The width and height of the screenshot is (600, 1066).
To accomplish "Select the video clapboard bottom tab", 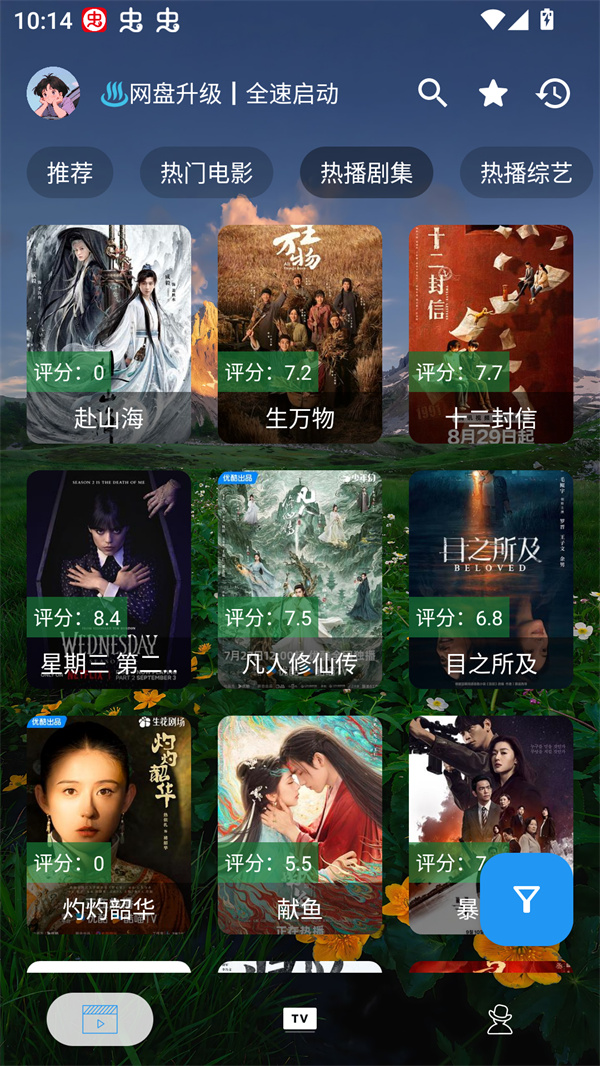I will coord(100,1019).
